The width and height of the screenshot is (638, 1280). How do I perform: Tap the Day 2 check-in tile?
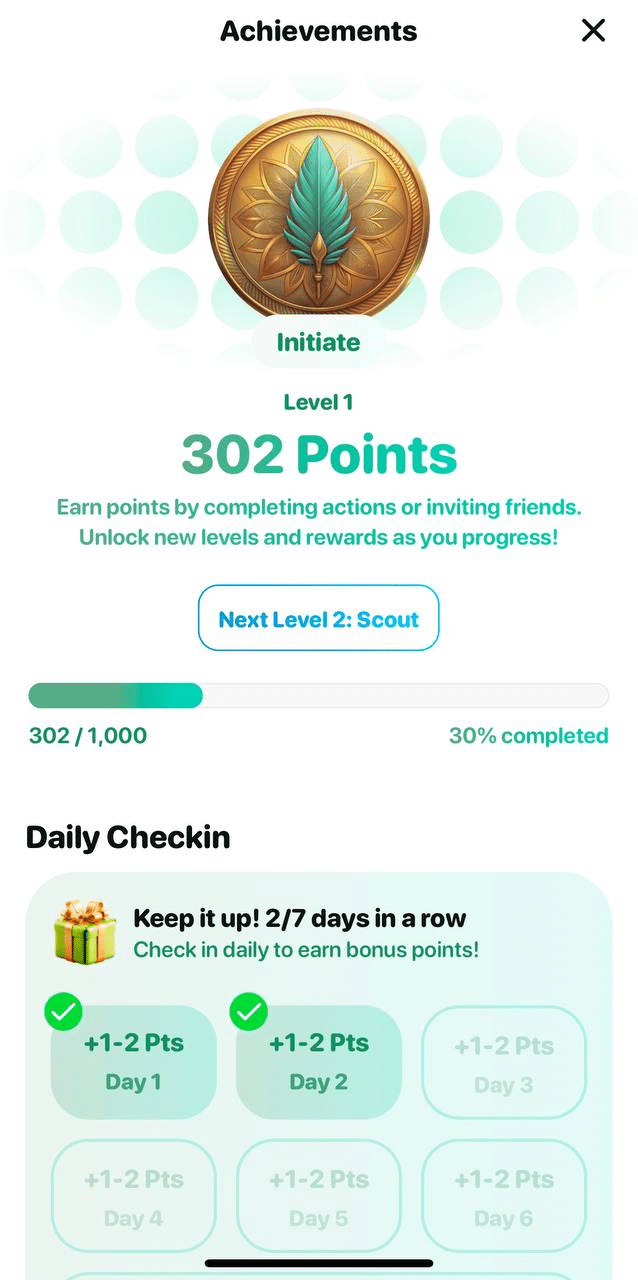(319, 1061)
